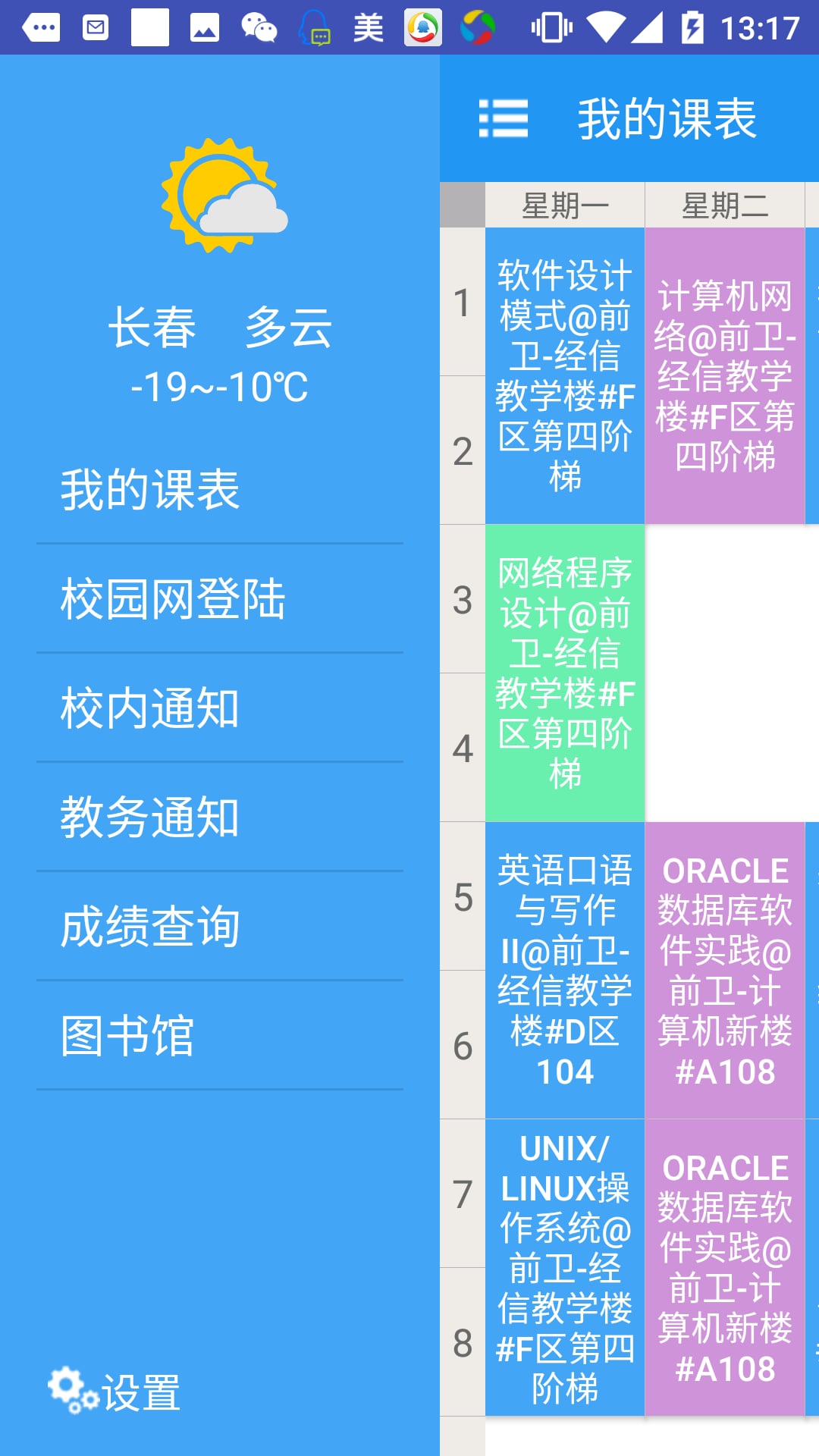
Task: Open the 英语口语与写作II class block
Action: (565, 970)
